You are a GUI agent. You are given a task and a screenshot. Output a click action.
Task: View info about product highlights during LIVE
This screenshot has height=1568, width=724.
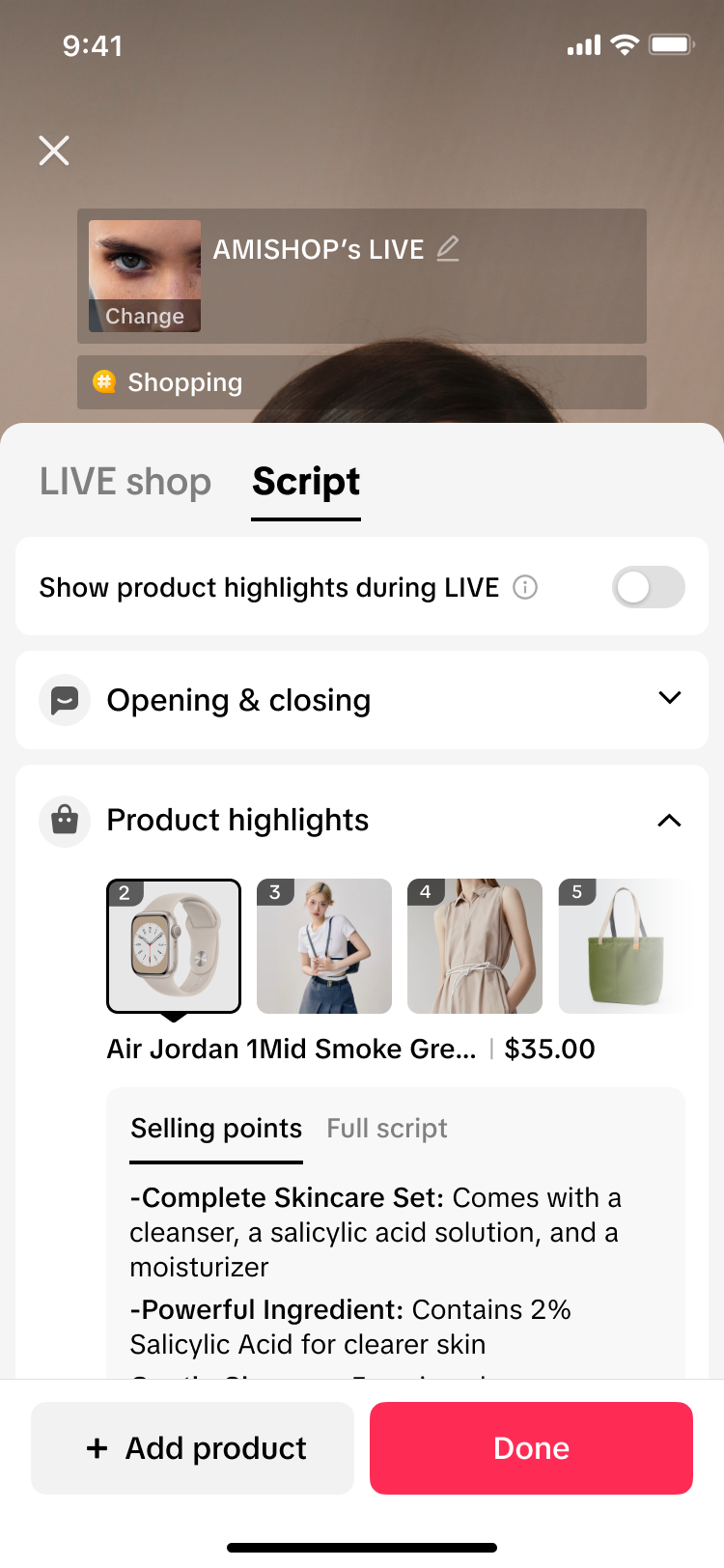[525, 587]
